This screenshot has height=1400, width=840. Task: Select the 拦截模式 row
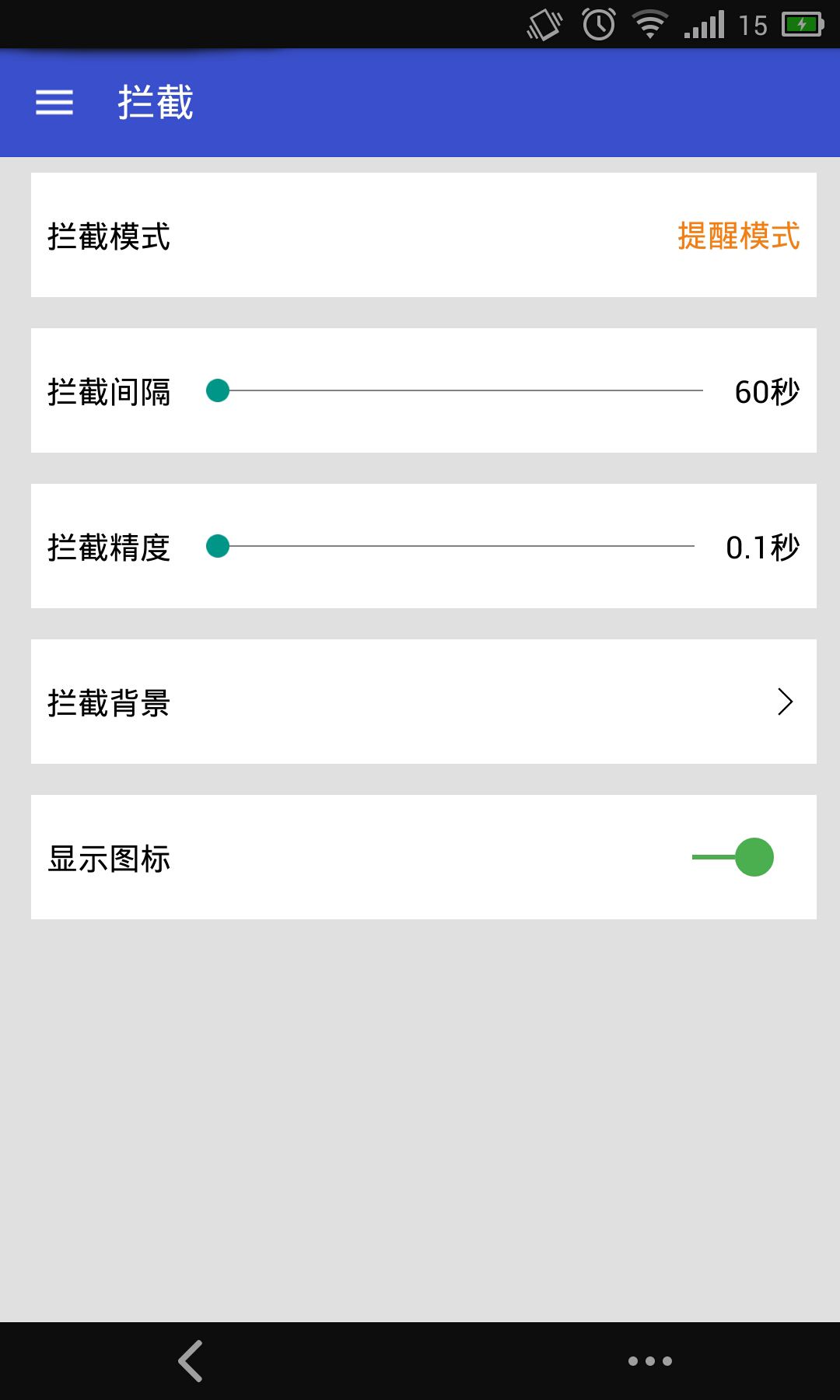coord(420,234)
